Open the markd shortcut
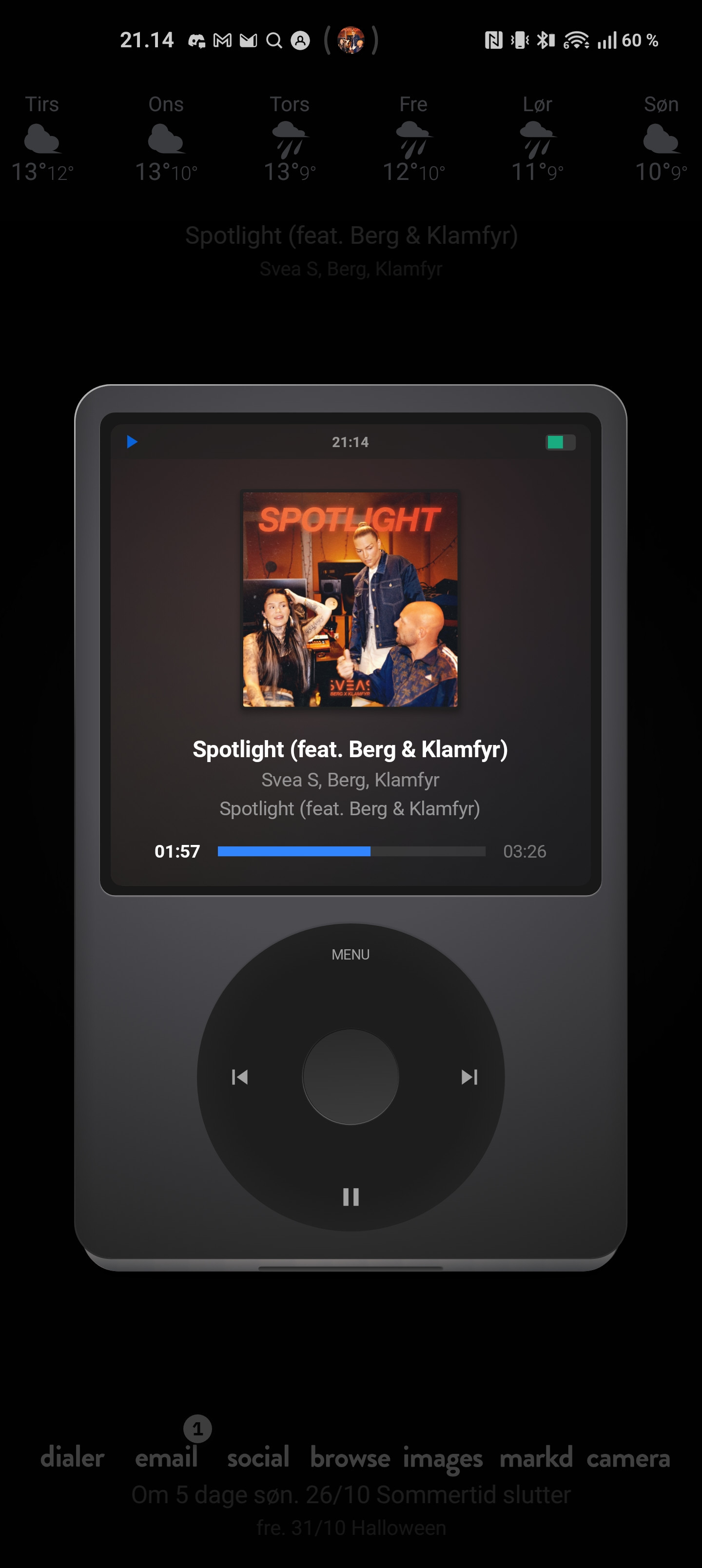Image resolution: width=702 pixels, height=1568 pixels. point(536,1458)
